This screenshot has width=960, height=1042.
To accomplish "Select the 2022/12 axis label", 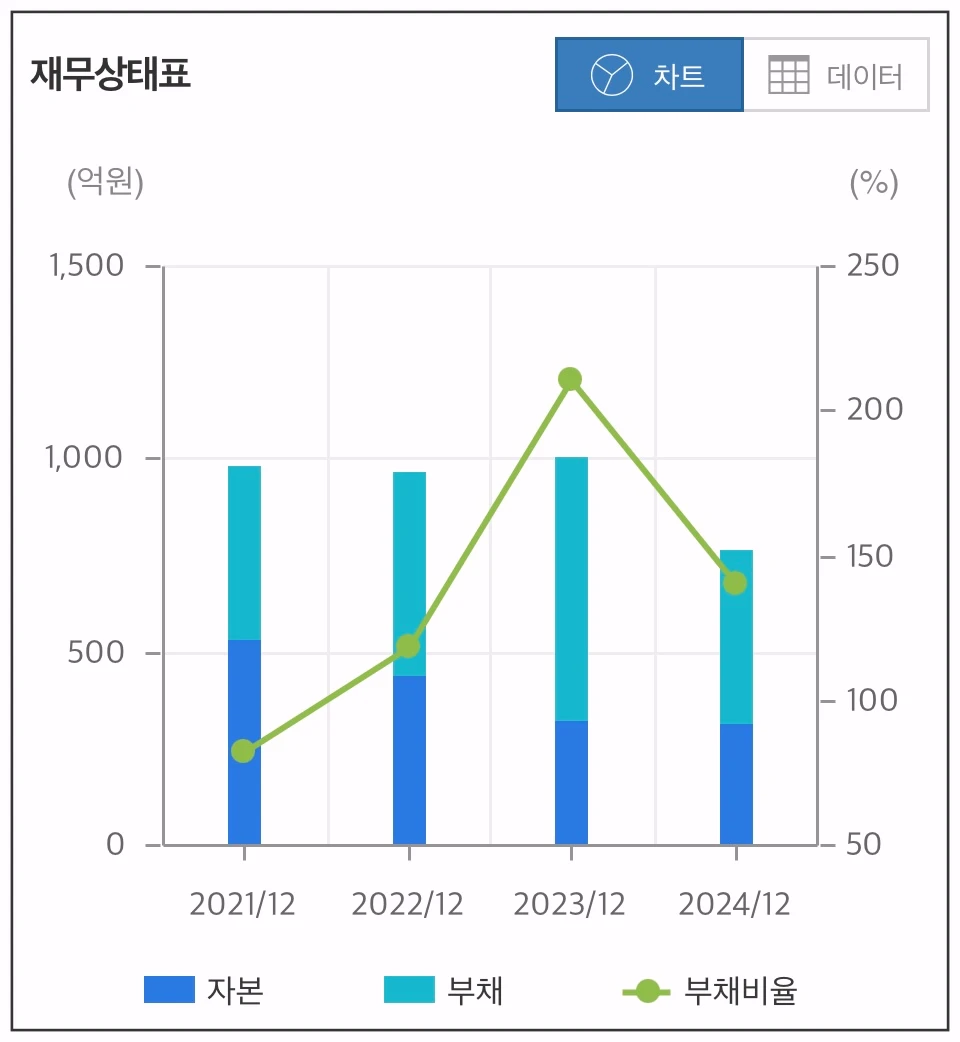I will [408, 903].
